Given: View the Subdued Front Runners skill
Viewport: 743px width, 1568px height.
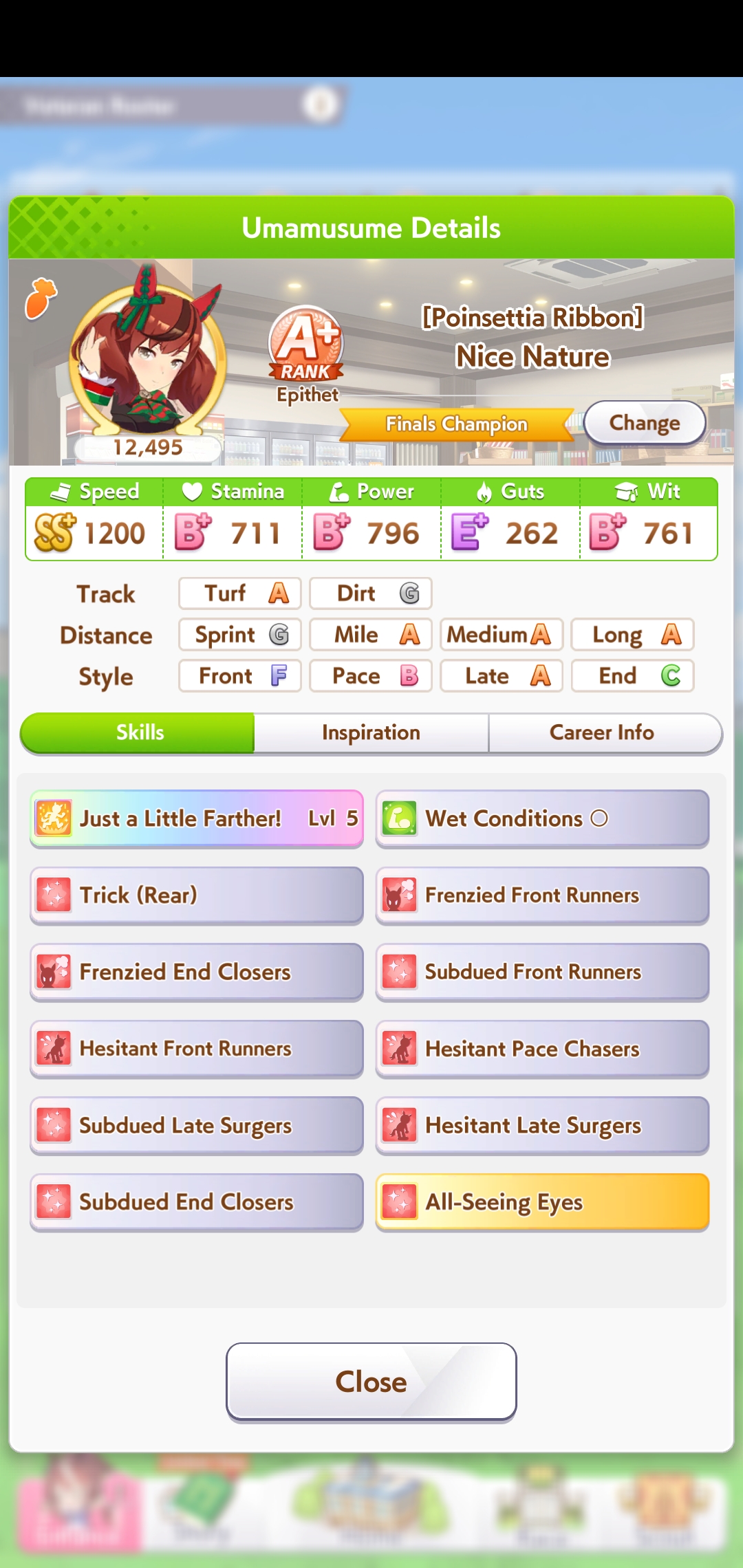Looking at the screenshot, I should [542, 972].
